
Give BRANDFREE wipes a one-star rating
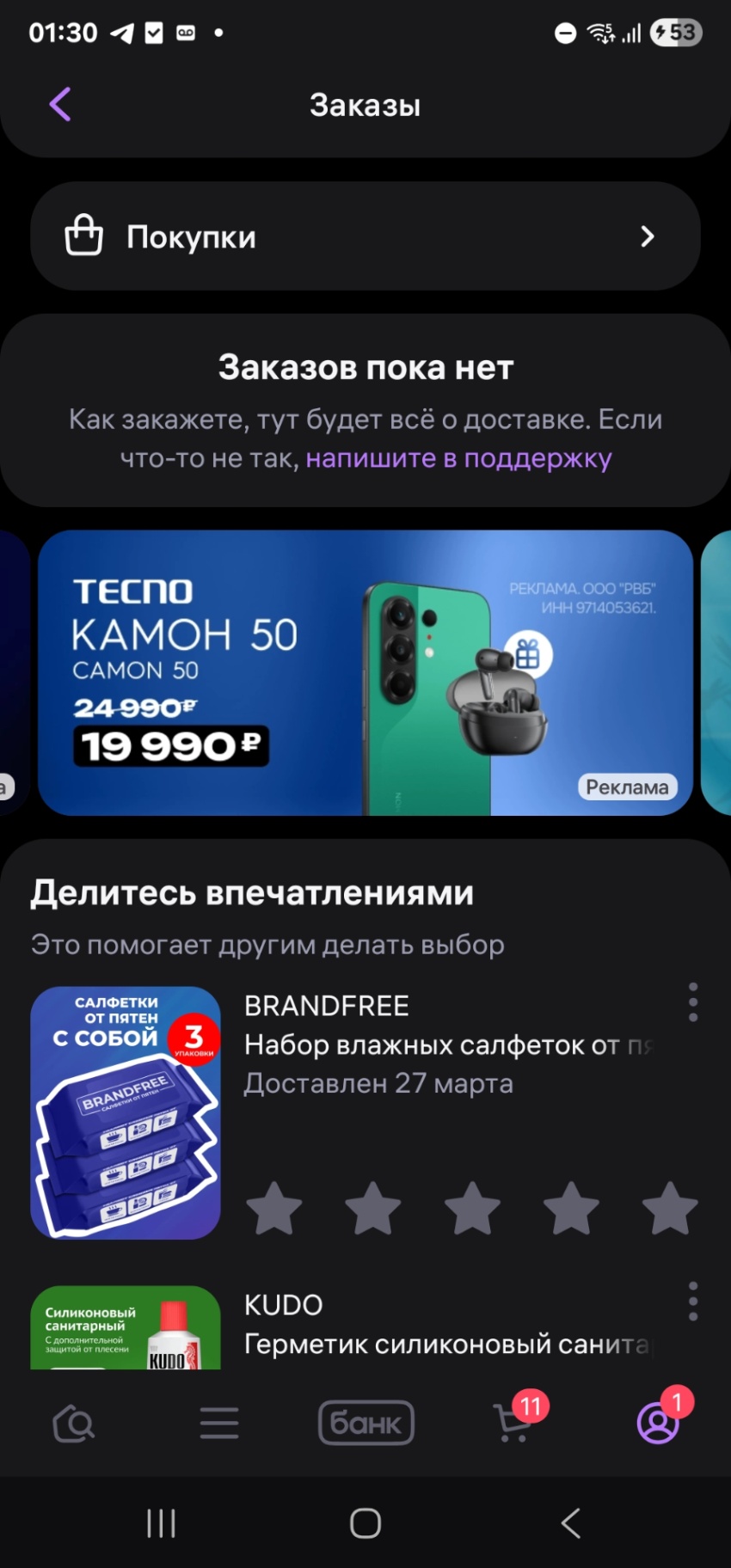[274, 1208]
